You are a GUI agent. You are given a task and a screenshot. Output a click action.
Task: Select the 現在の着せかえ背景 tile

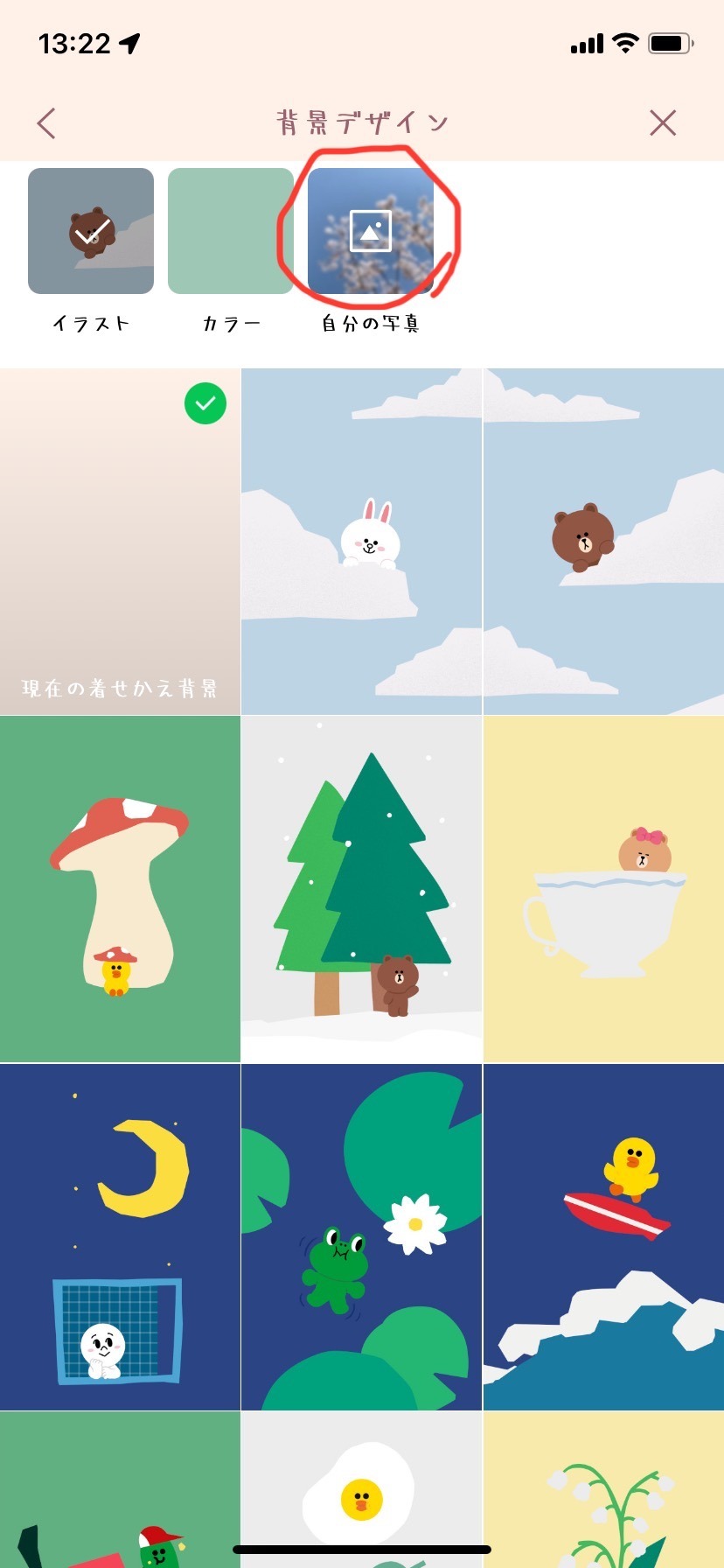click(x=120, y=541)
